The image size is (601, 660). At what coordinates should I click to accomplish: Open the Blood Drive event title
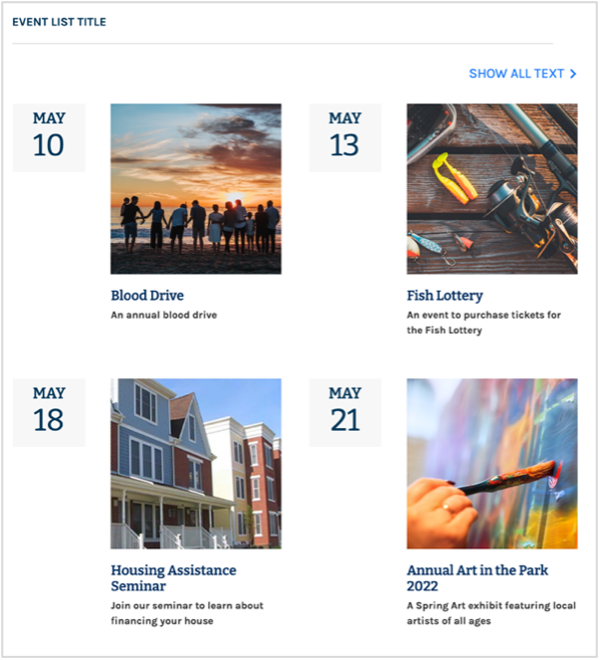coord(147,295)
